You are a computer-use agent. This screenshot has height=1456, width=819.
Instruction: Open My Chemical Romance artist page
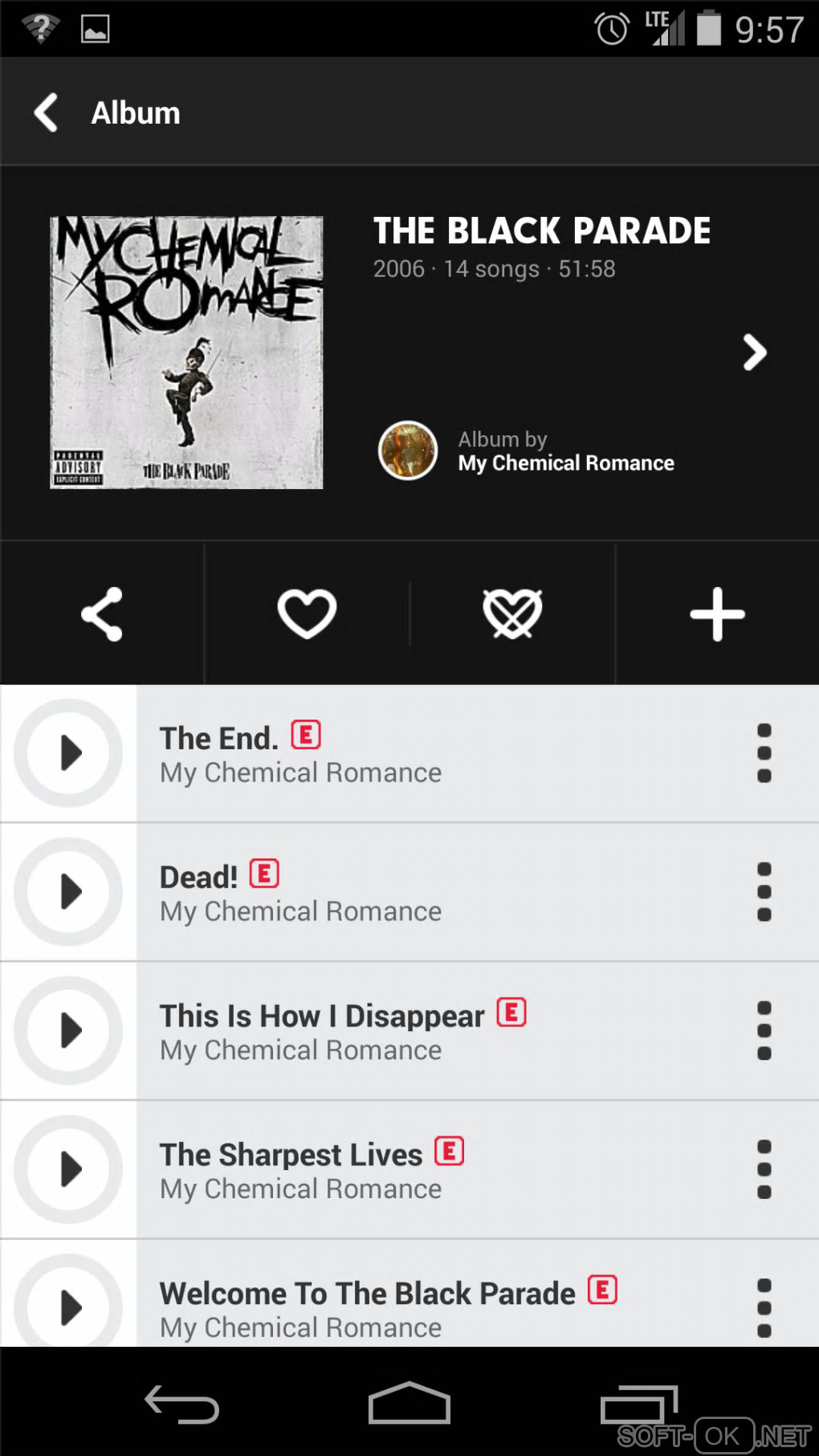565,452
